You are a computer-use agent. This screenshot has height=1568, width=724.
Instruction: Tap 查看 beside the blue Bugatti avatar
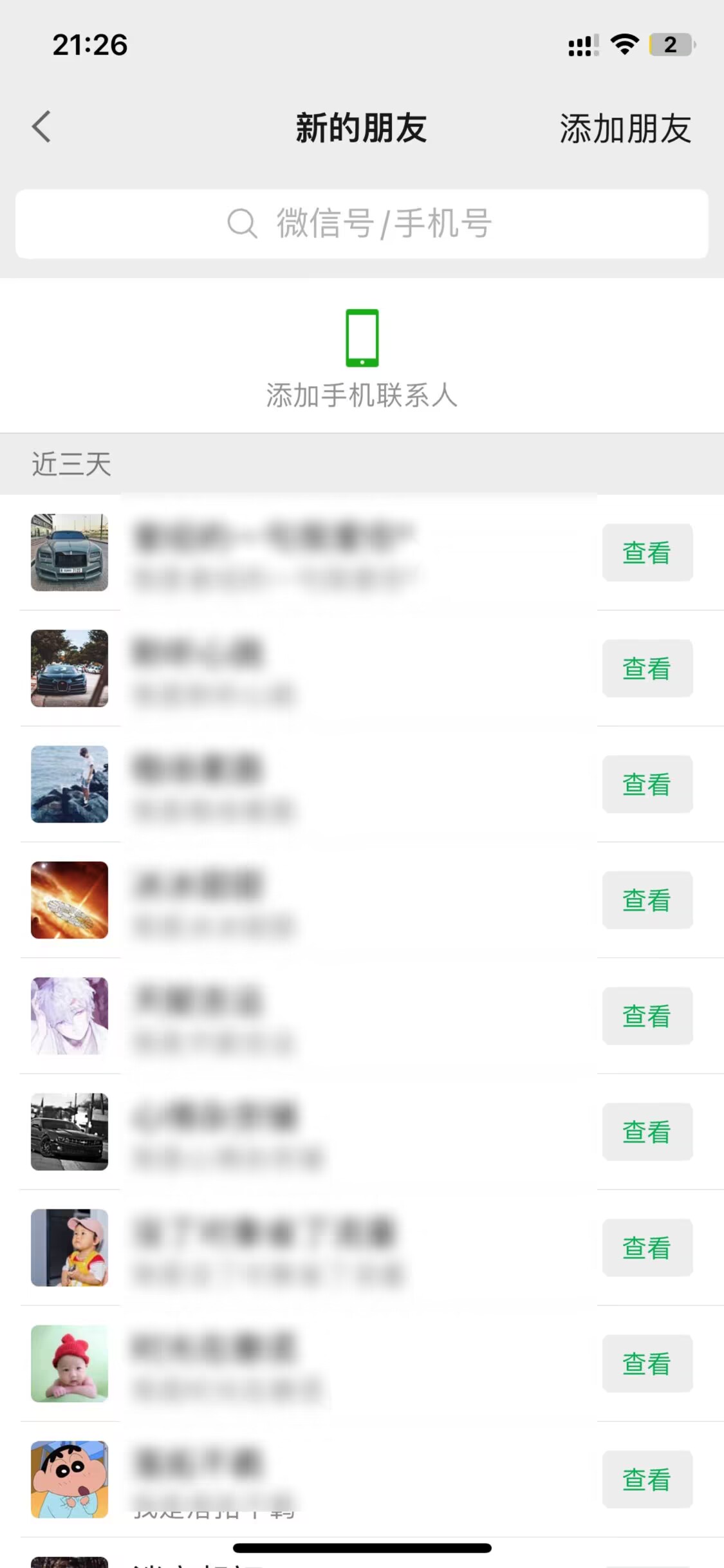tap(647, 668)
